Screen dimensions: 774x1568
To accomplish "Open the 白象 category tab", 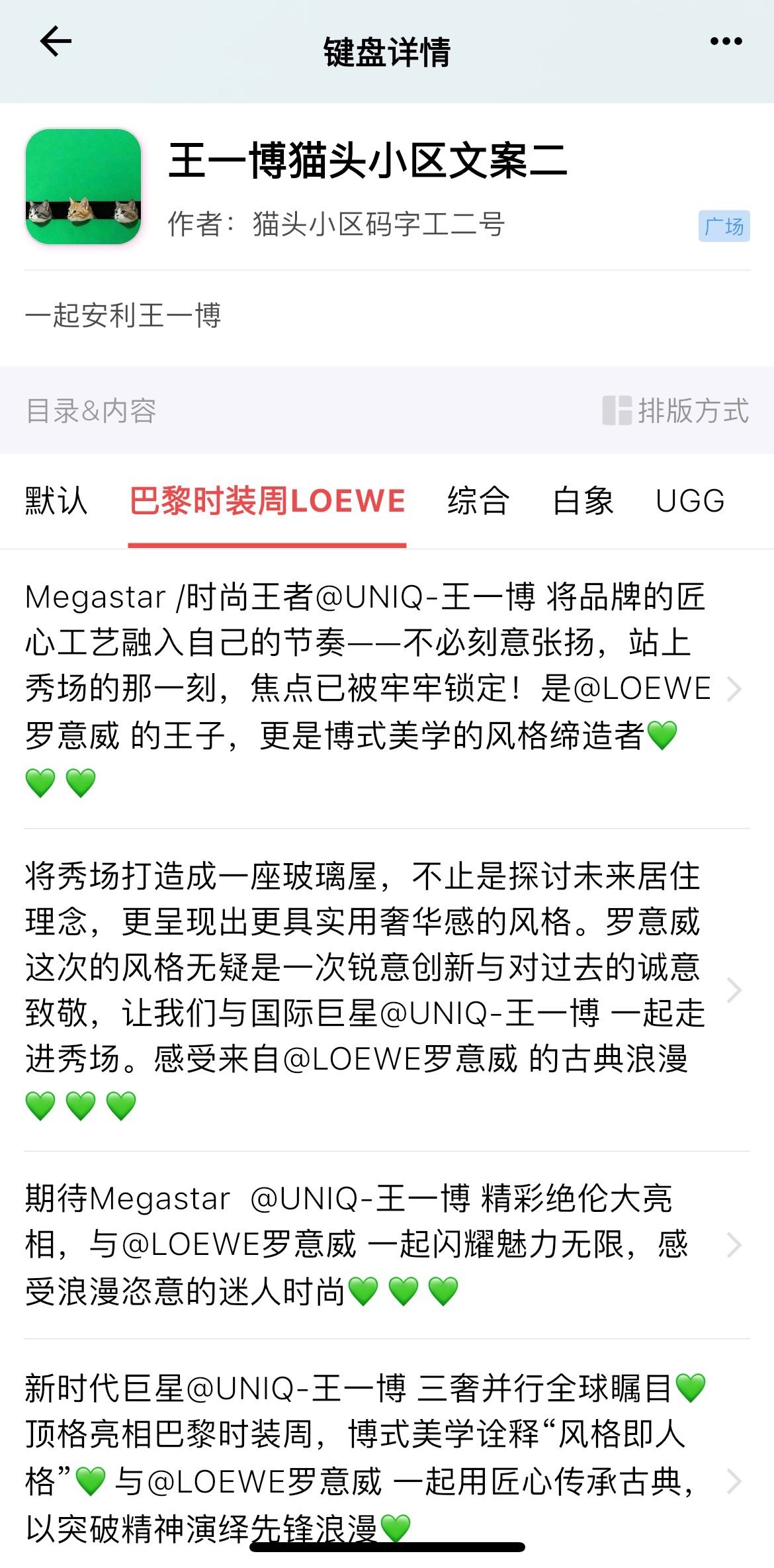I will [x=585, y=502].
